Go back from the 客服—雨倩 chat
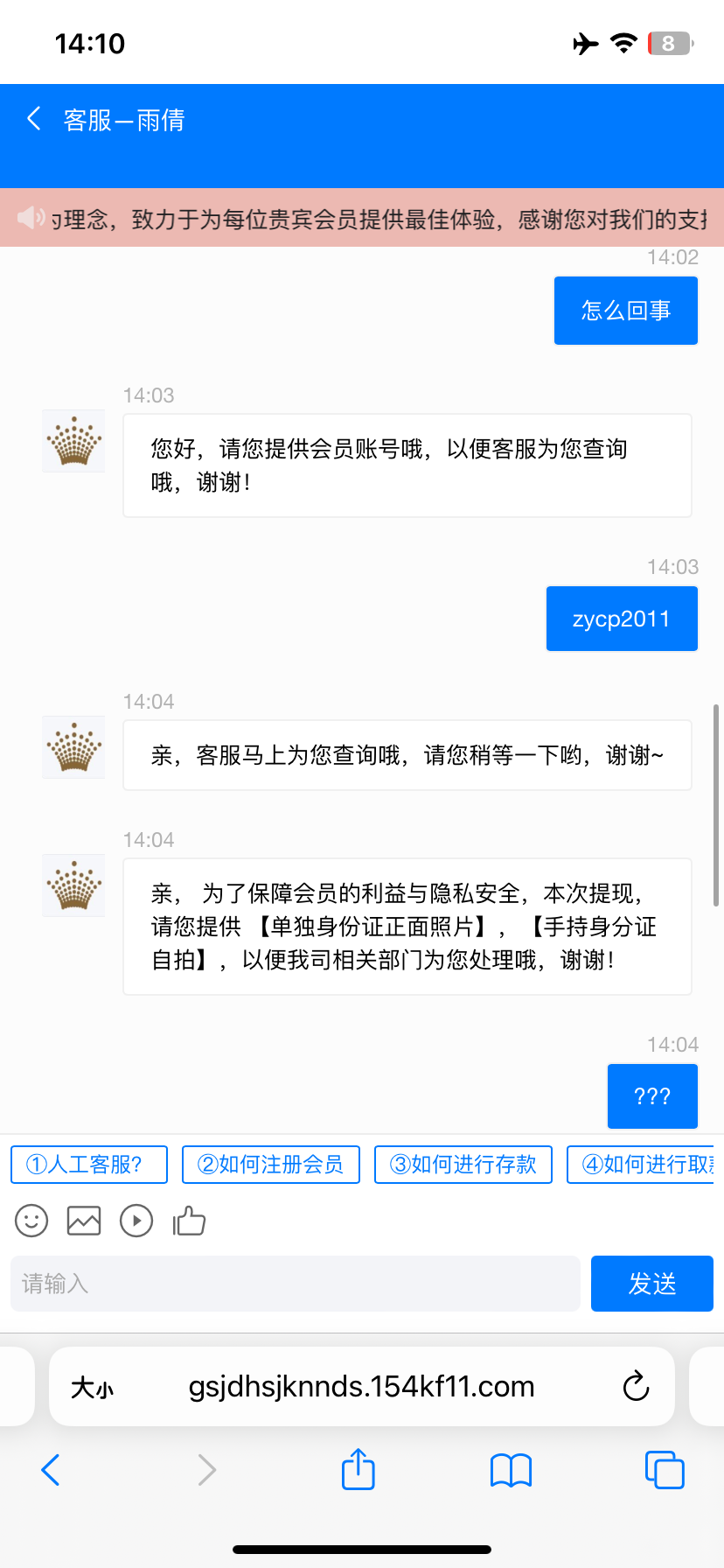 click(x=34, y=119)
